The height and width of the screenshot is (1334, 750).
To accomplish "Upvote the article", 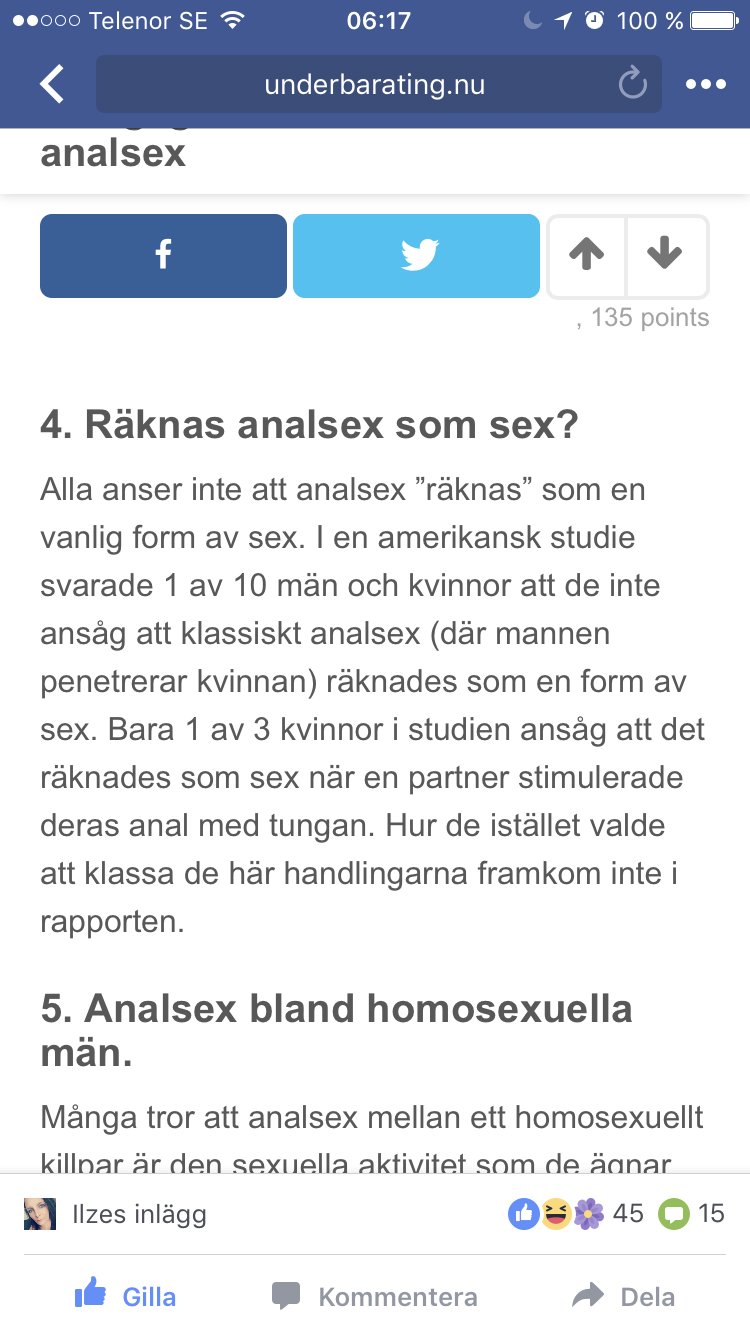I will point(587,256).
